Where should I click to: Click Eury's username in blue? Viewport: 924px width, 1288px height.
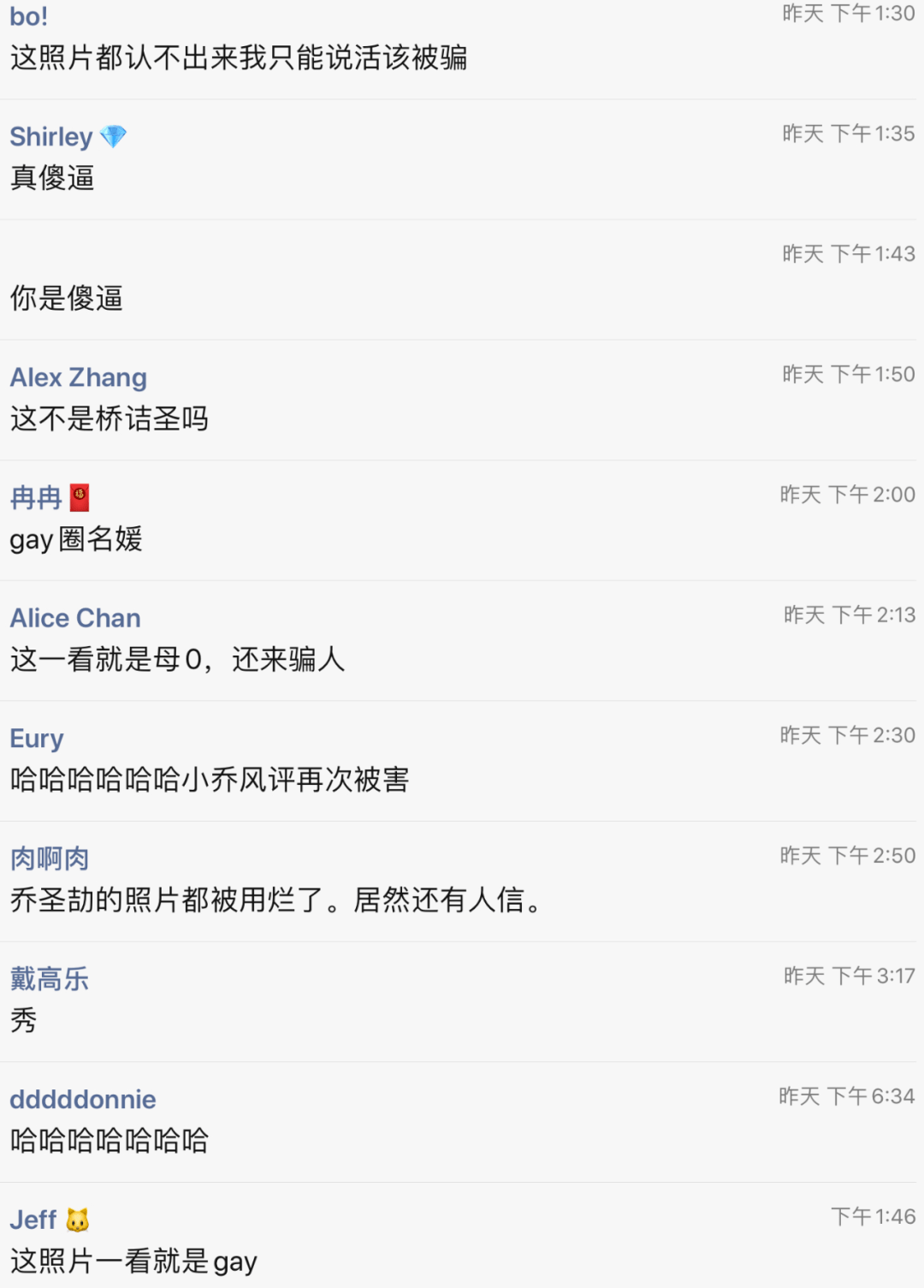[x=34, y=738]
